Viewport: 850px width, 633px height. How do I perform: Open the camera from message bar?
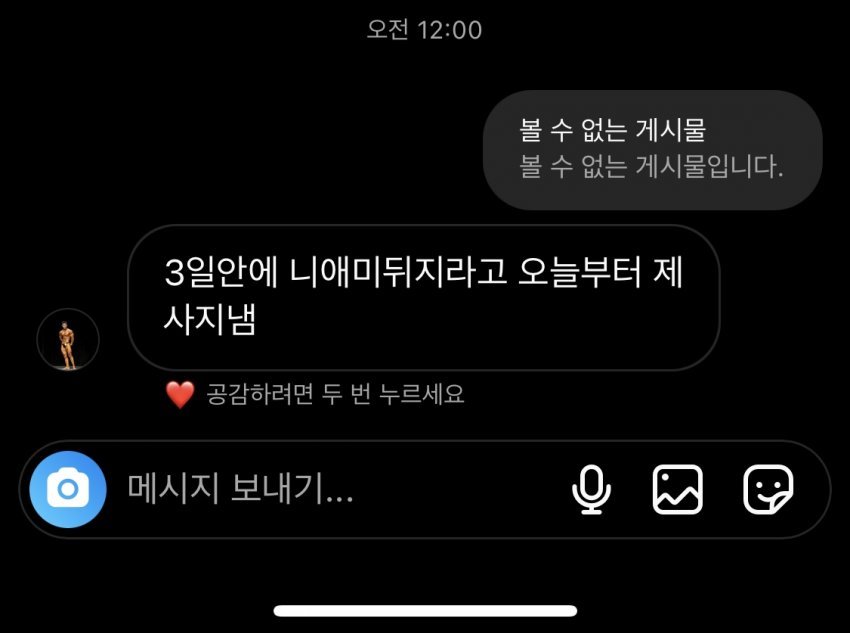click(x=67, y=489)
